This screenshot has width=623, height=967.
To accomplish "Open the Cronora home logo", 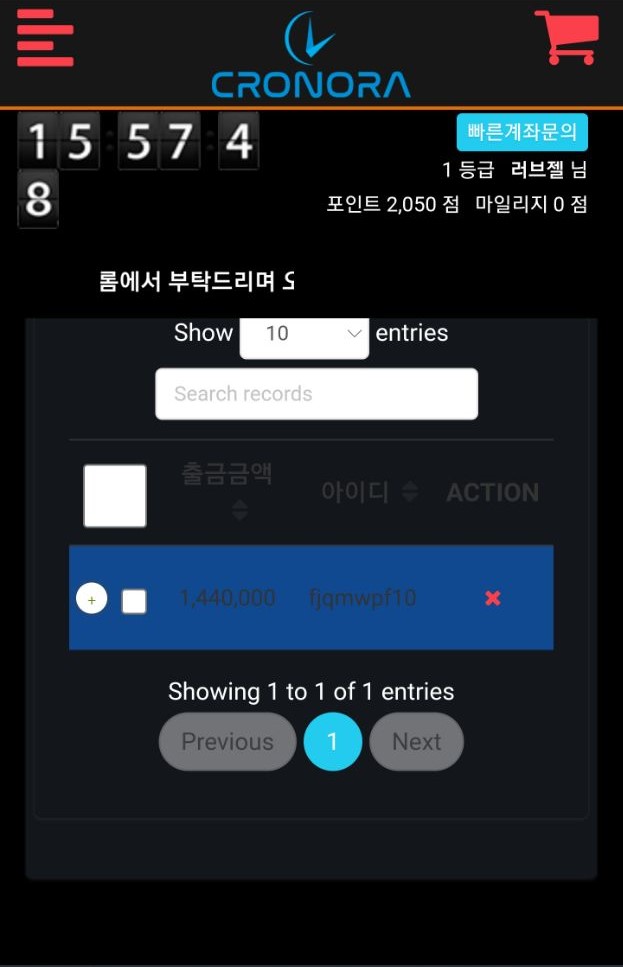I will 311,55.
